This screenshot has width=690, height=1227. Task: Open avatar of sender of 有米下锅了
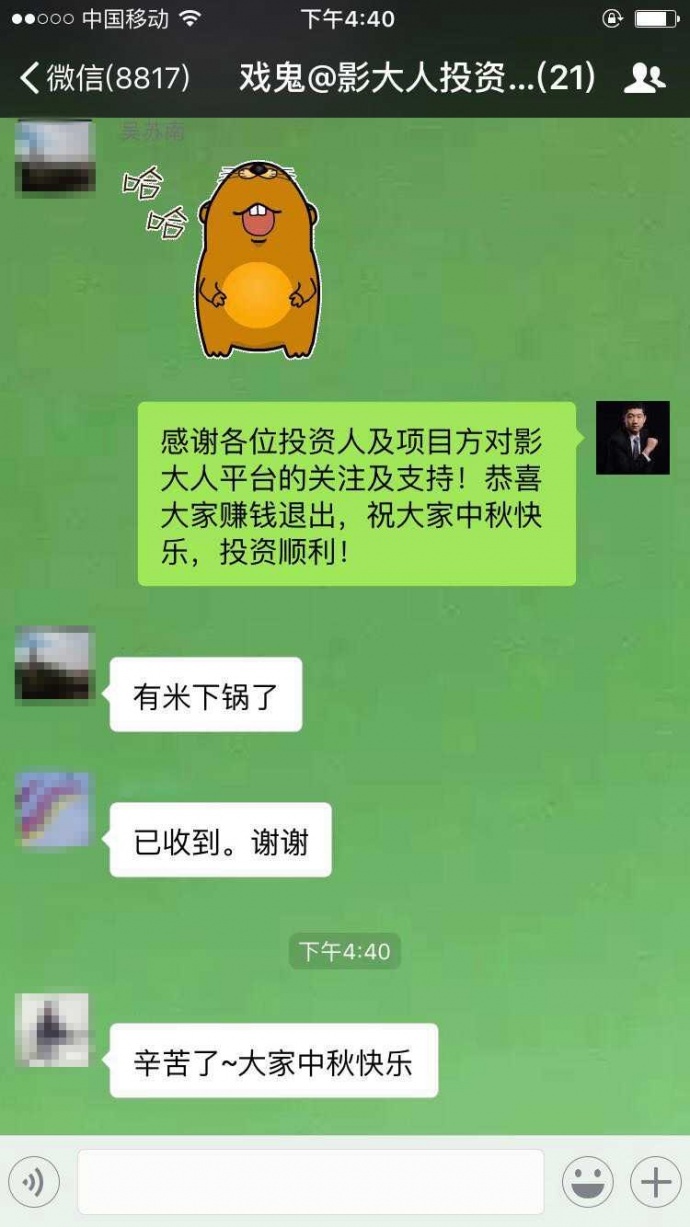tap(55, 663)
